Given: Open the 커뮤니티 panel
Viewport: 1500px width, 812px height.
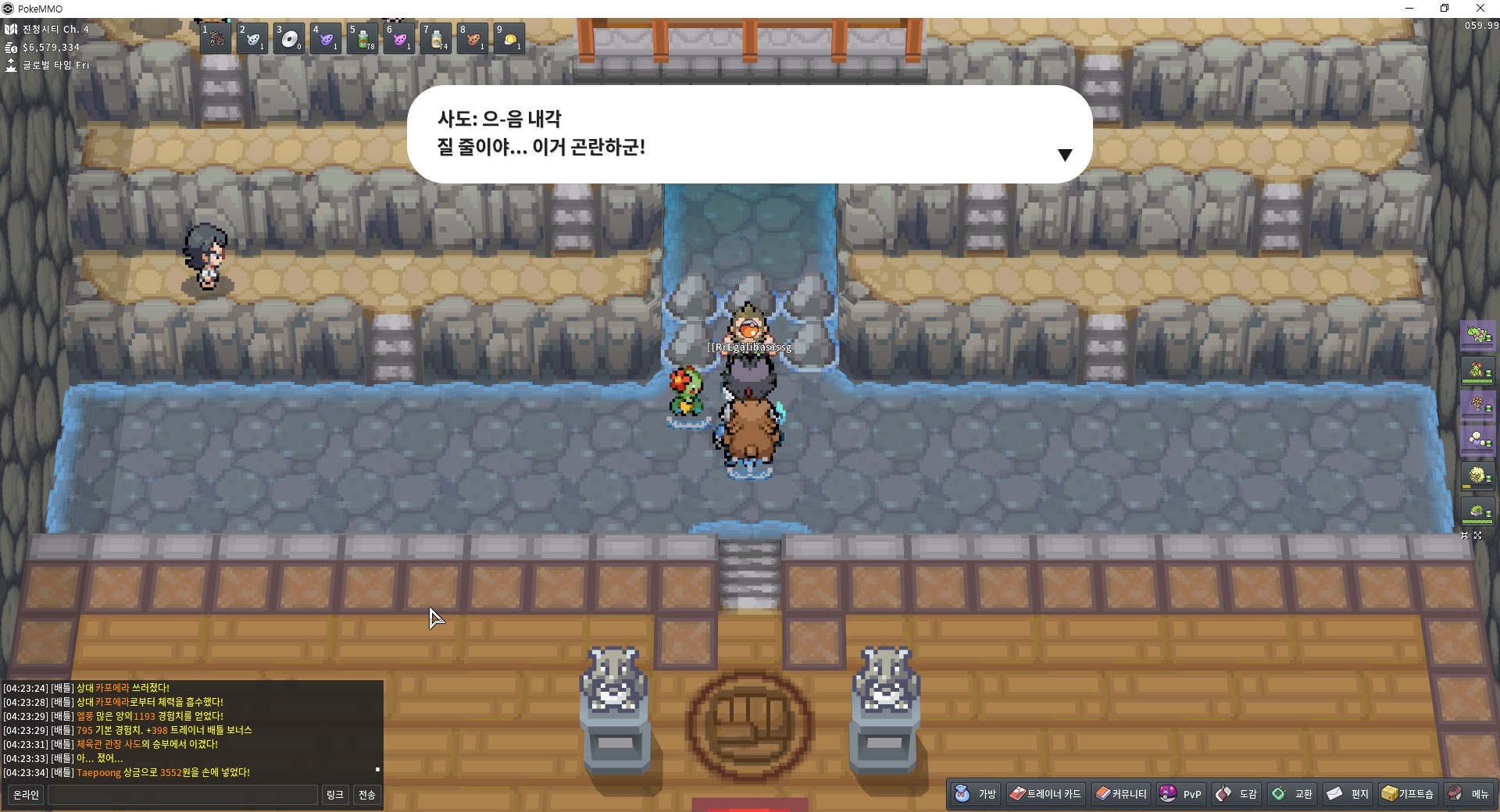Looking at the screenshot, I should pyautogui.click(x=1121, y=793).
